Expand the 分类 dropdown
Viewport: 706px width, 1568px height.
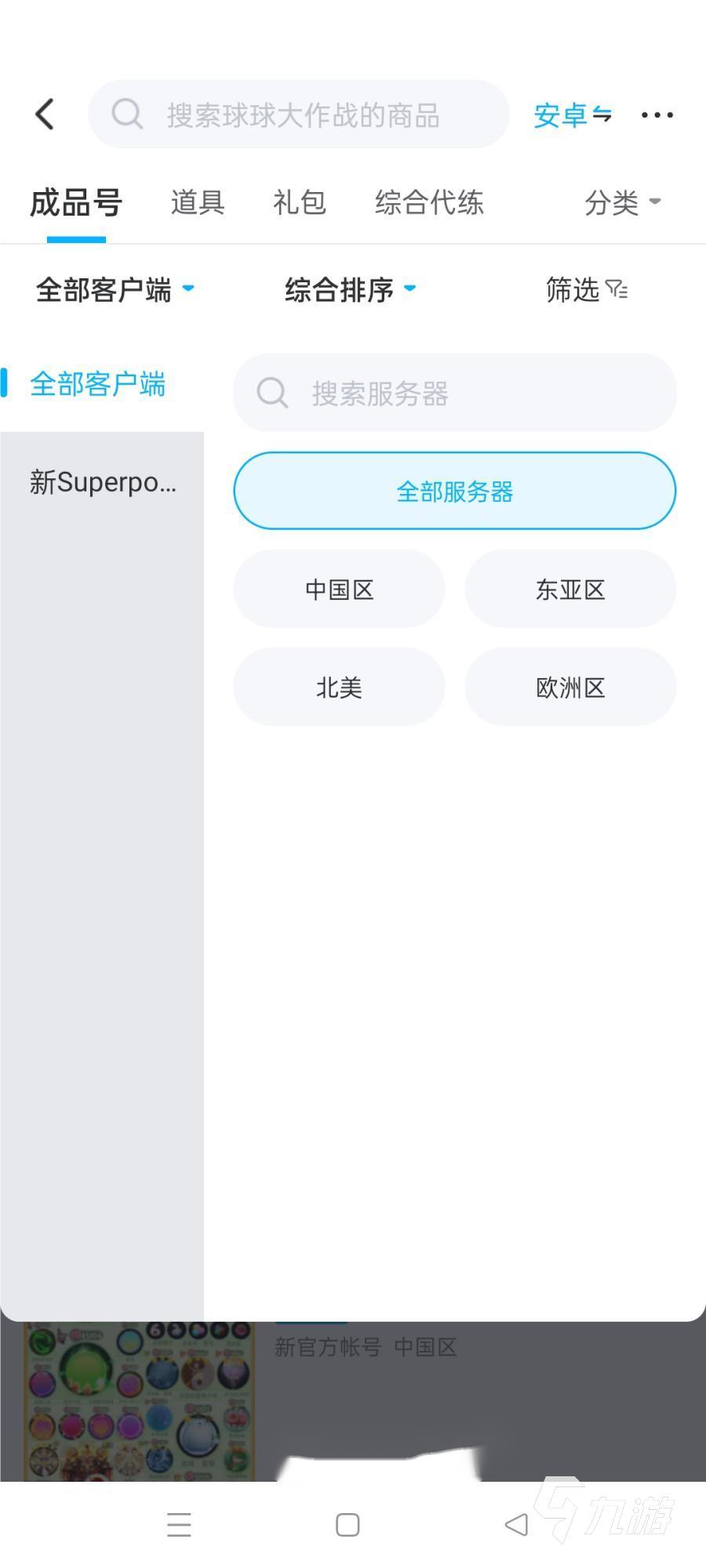point(622,202)
